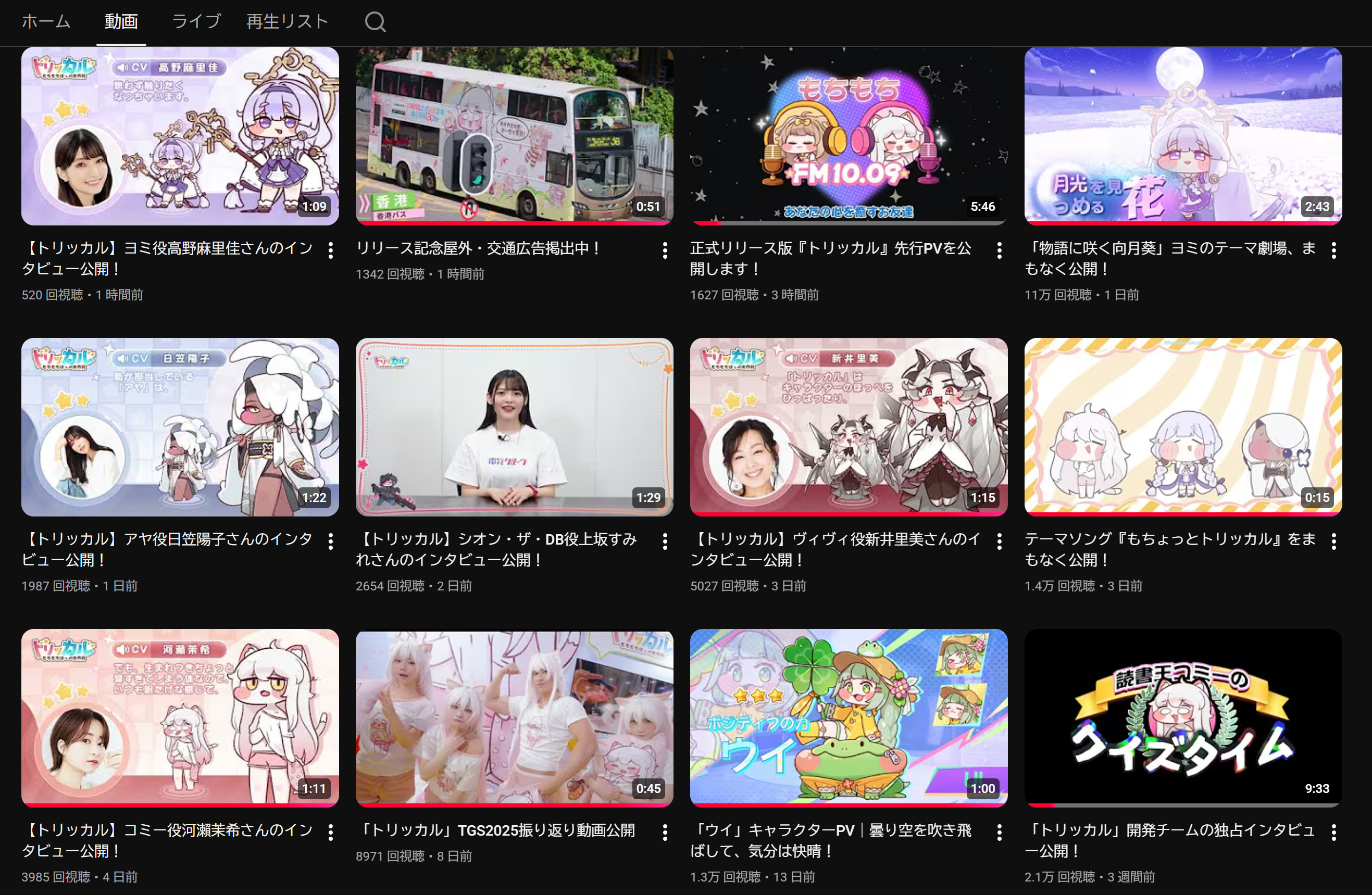The height and width of the screenshot is (895, 1372).
Task: Open more options for リリース記念屋外 video
Action: (x=665, y=250)
